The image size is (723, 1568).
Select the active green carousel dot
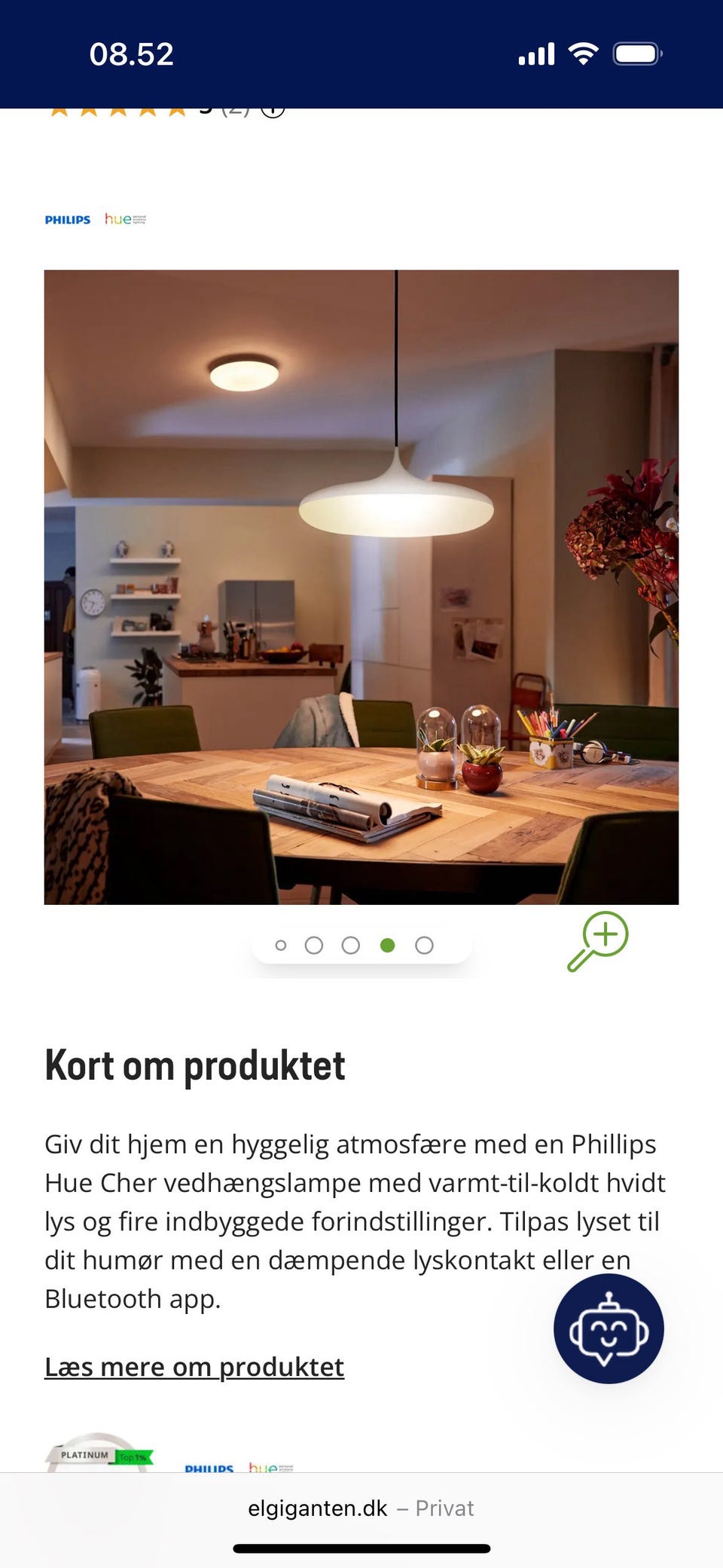(388, 944)
